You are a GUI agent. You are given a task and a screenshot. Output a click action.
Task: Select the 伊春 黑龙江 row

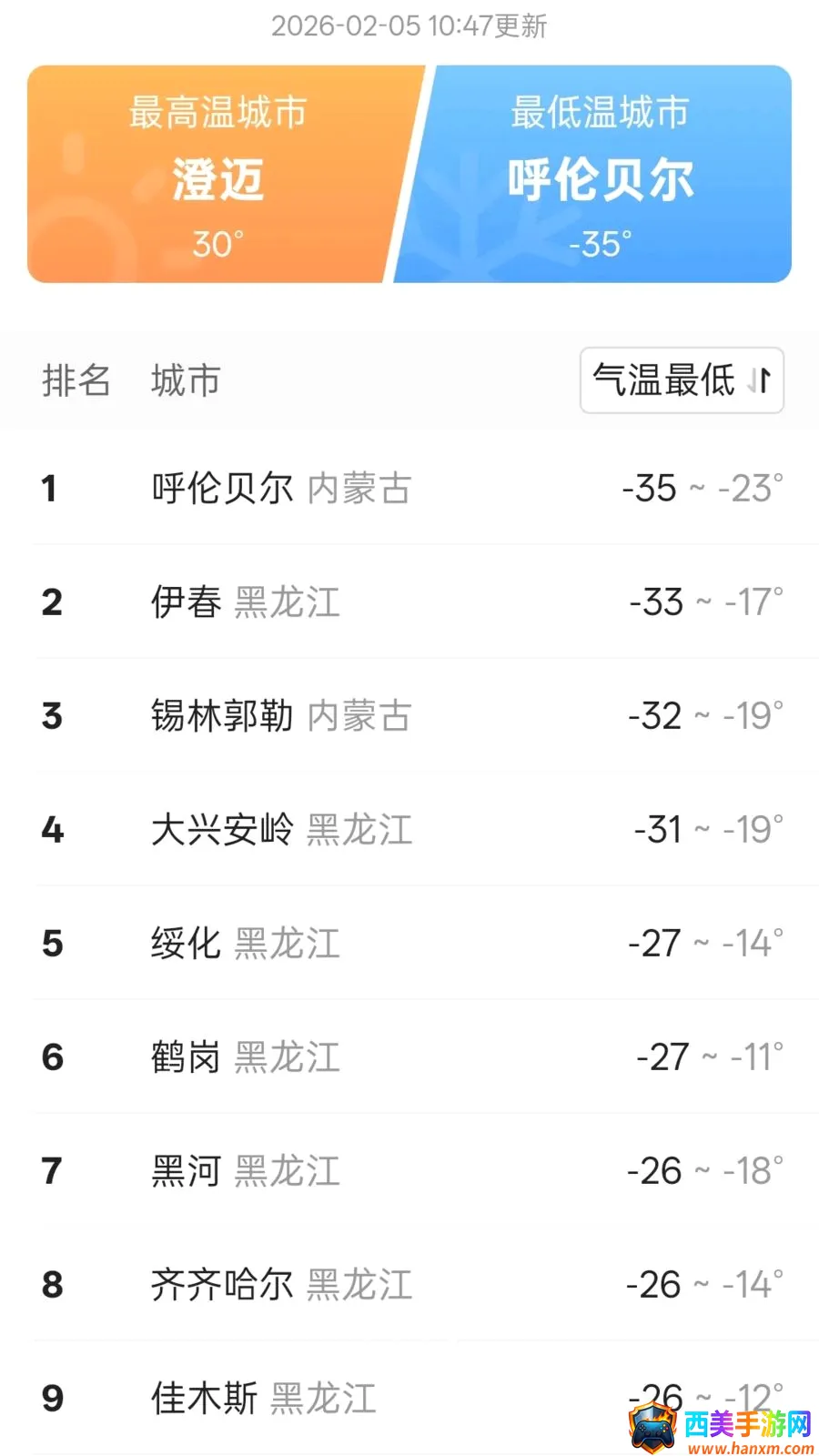coord(409,602)
